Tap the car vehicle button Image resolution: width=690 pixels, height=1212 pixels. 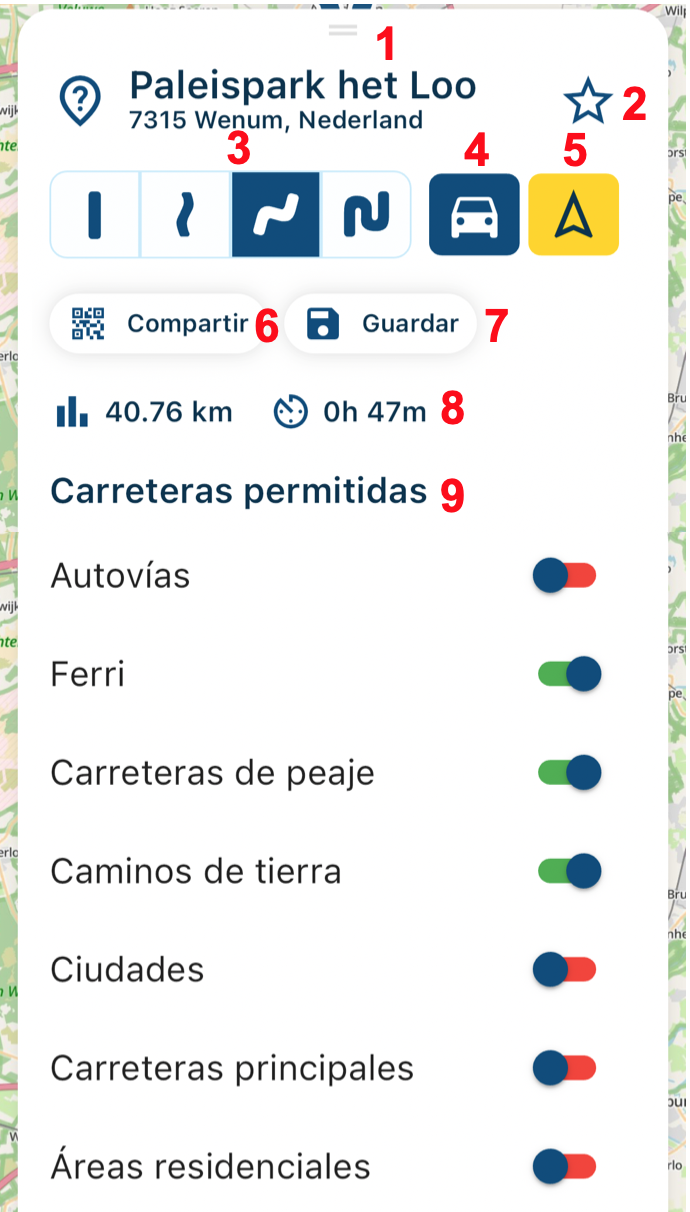(x=474, y=215)
